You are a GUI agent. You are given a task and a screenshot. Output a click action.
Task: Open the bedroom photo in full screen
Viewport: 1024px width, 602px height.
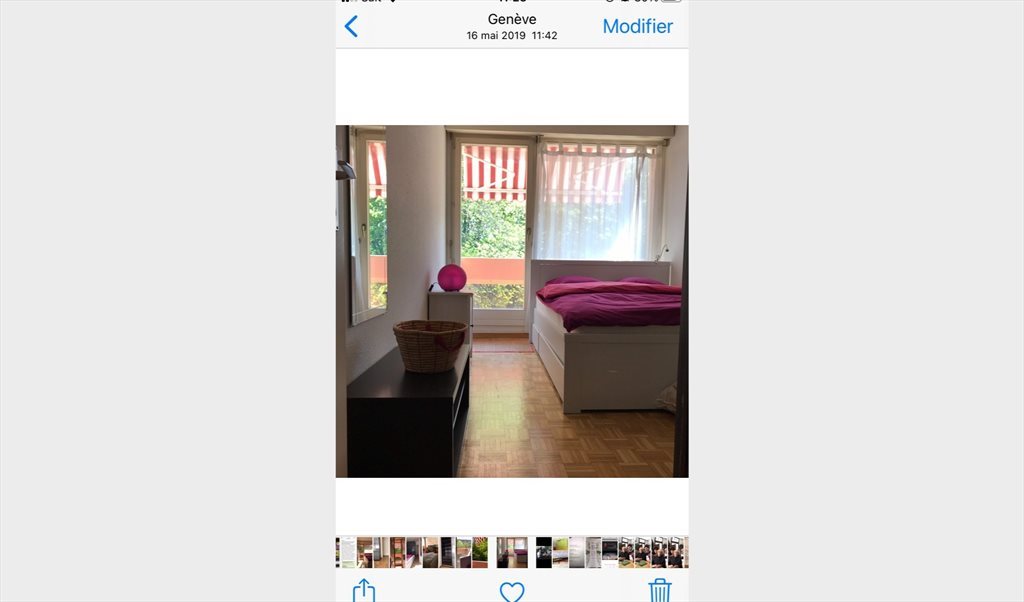coord(512,301)
